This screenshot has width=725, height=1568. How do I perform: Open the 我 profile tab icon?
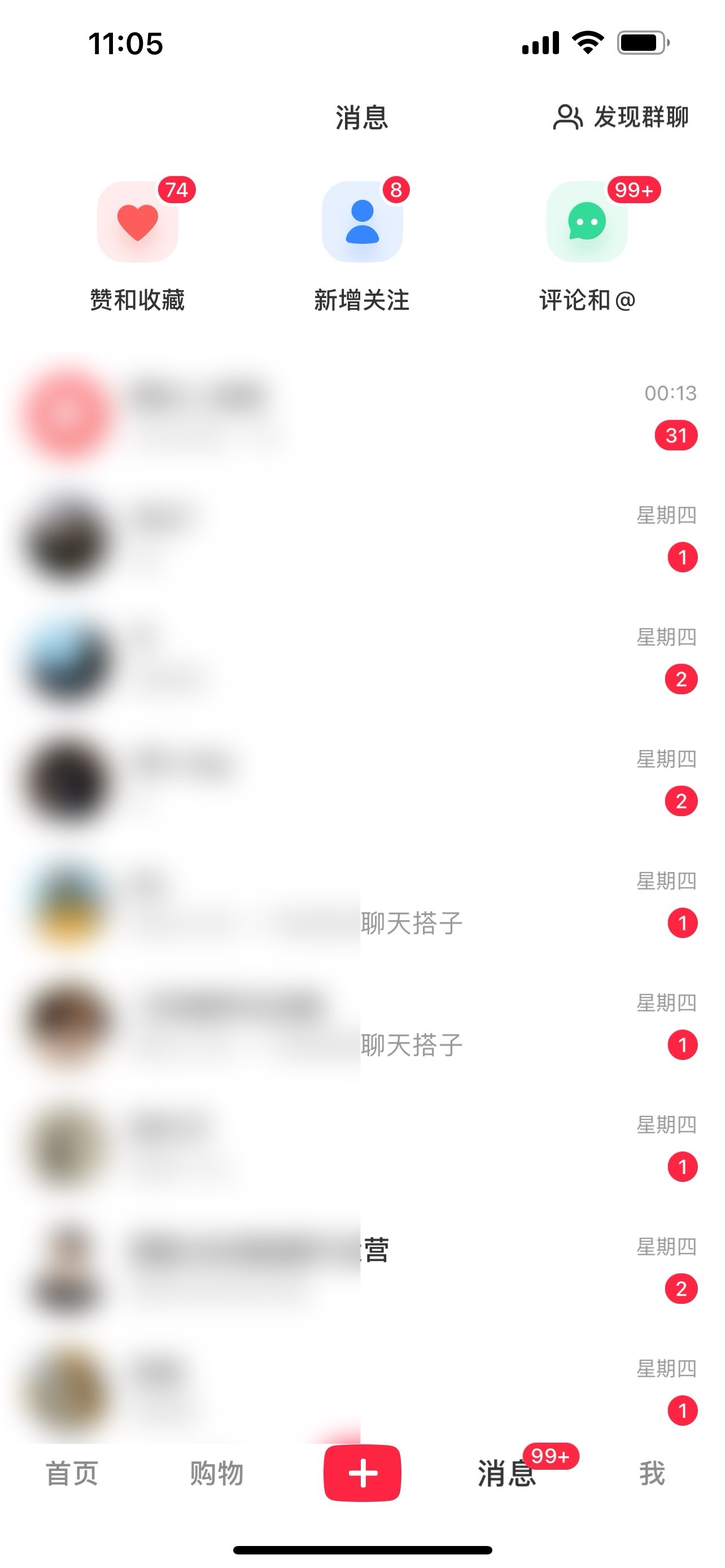(652, 1475)
